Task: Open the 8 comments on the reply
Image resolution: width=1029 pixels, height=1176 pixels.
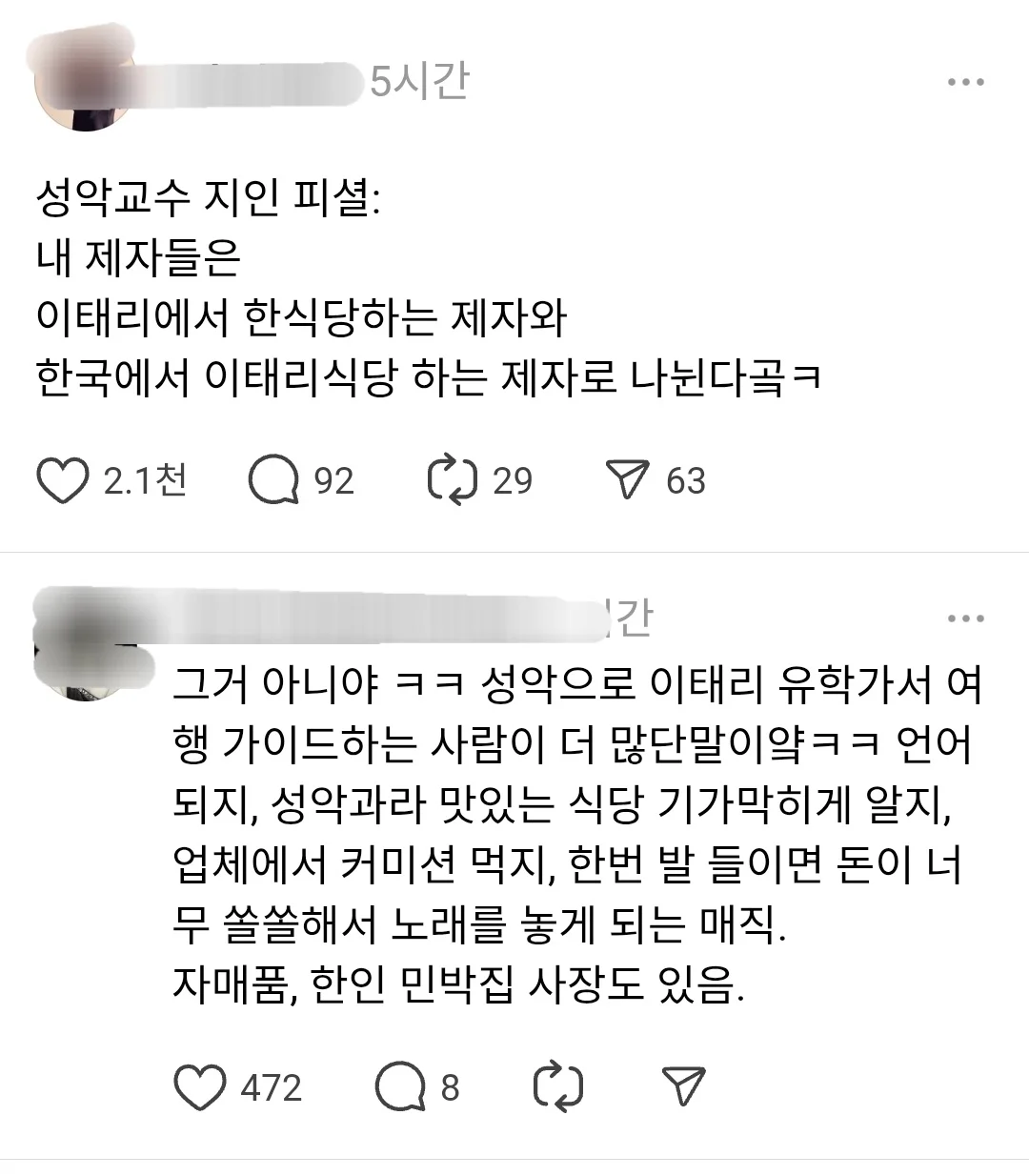Action: click(399, 1087)
